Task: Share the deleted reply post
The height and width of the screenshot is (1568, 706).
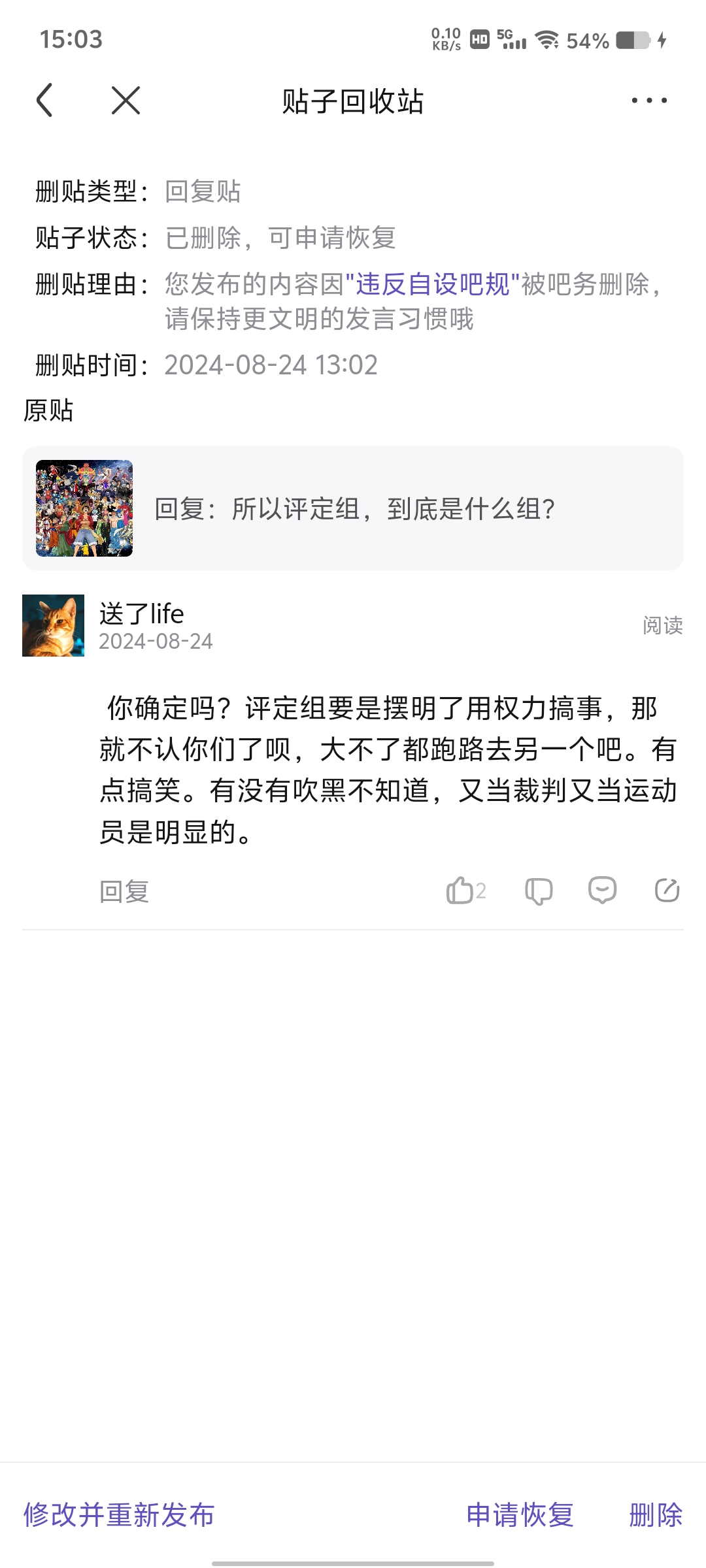Action: (667, 890)
